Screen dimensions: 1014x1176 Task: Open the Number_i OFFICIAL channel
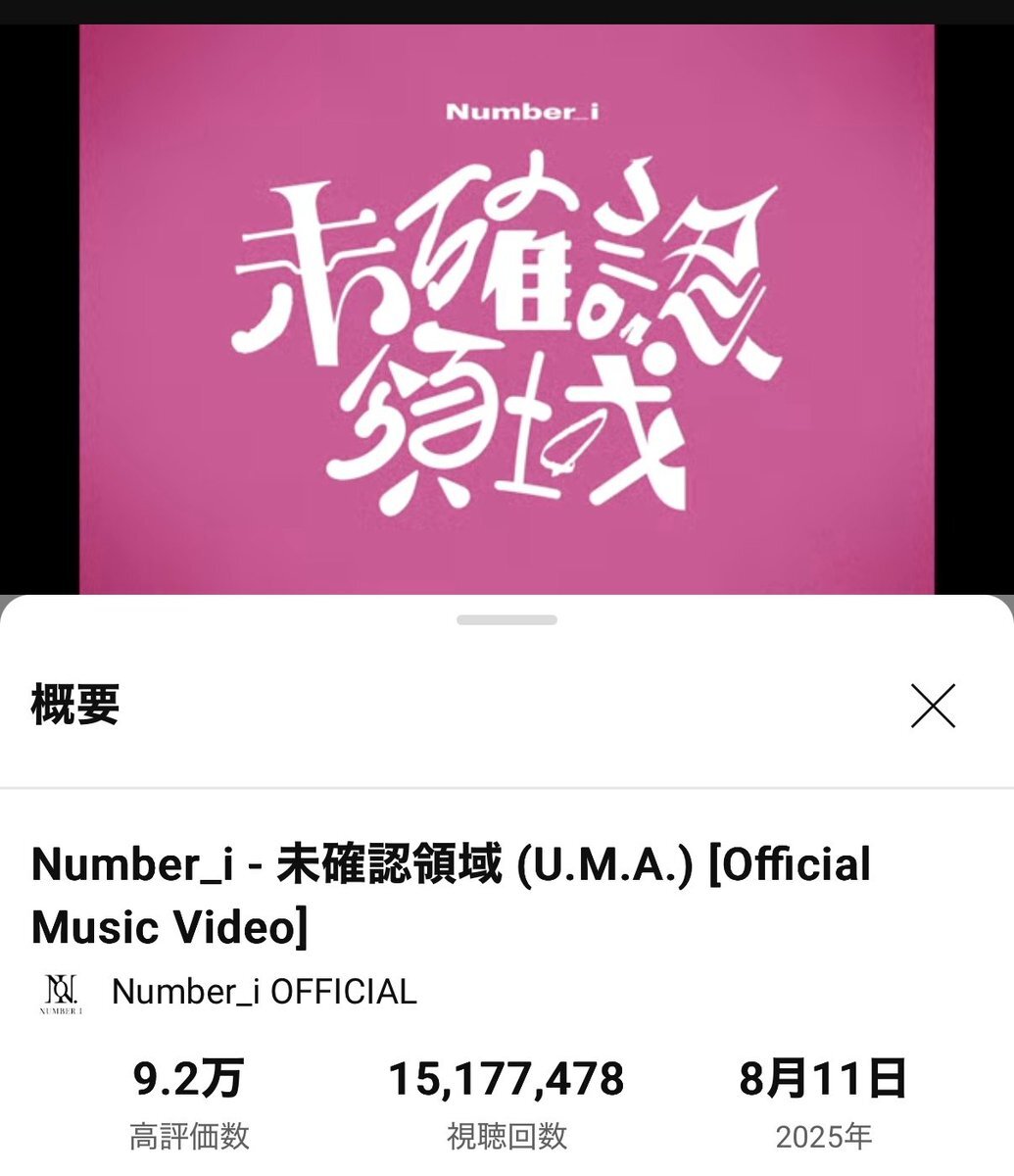[x=263, y=992]
